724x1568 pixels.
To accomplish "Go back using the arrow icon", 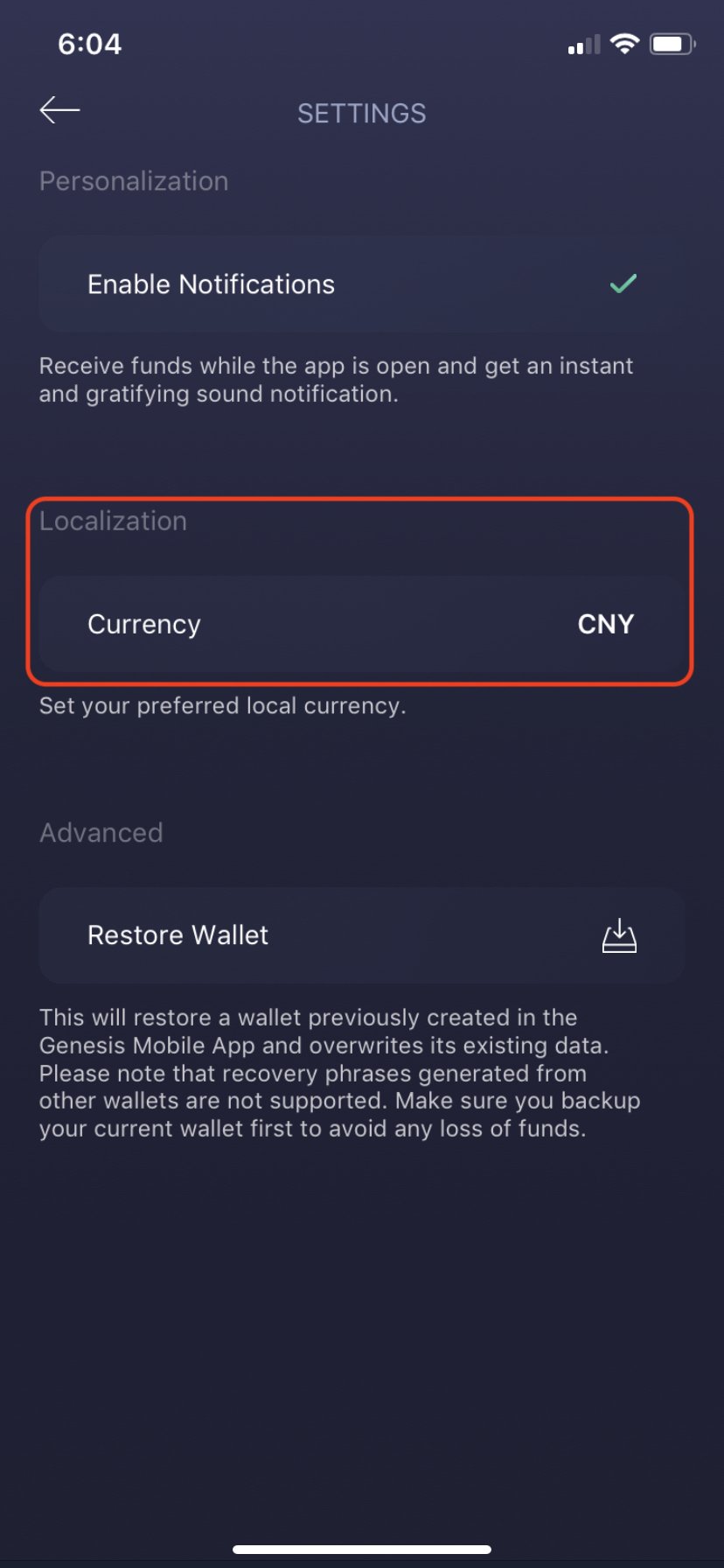I will click(59, 110).
